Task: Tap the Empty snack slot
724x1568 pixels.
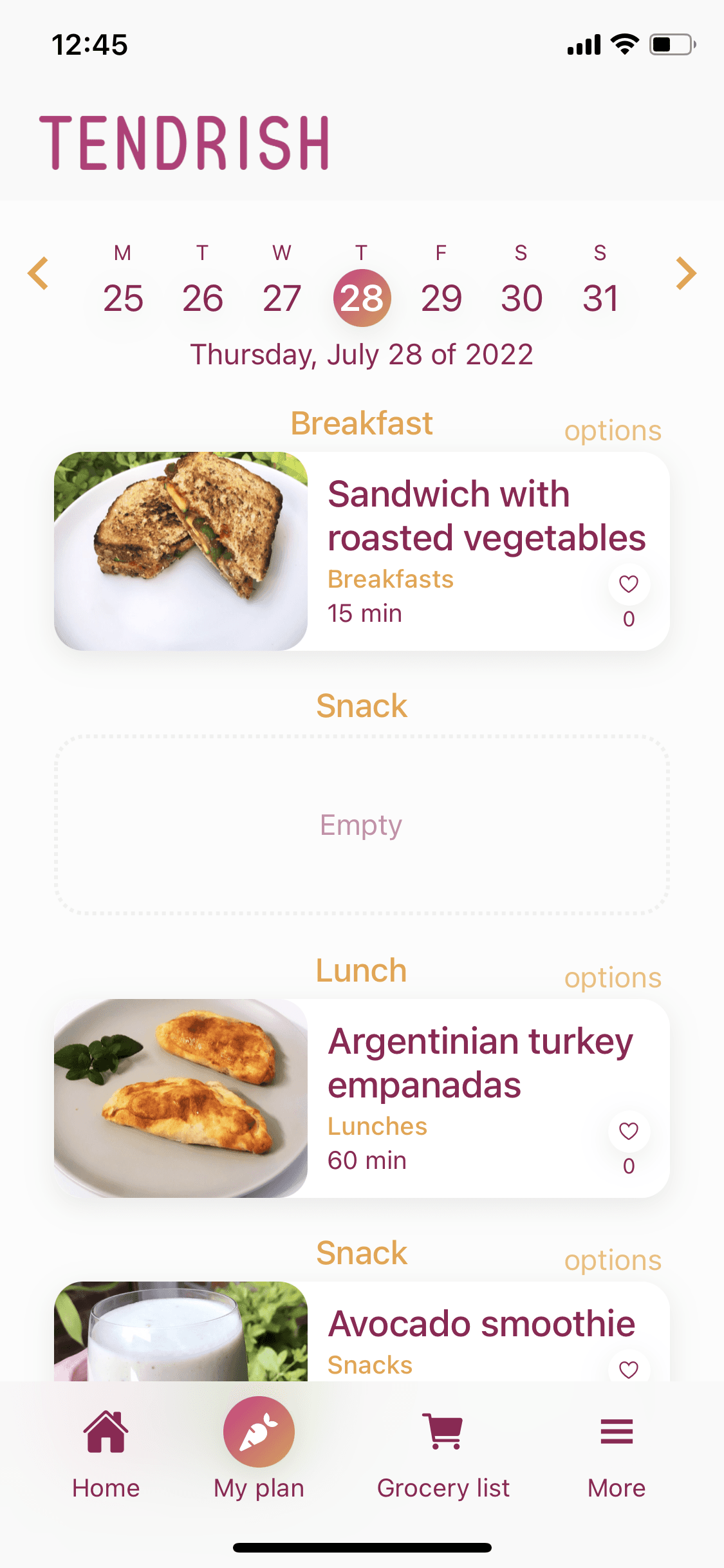Action: (x=362, y=825)
